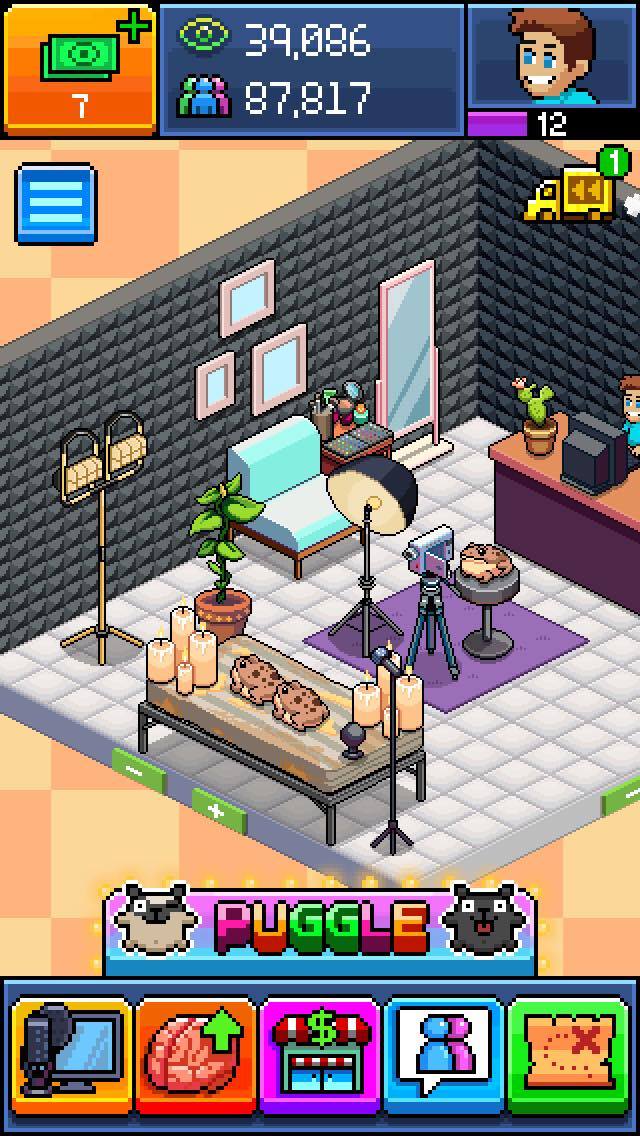The image size is (640, 1136).
Task: Tap the green plus room expander
Action: [218, 808]
